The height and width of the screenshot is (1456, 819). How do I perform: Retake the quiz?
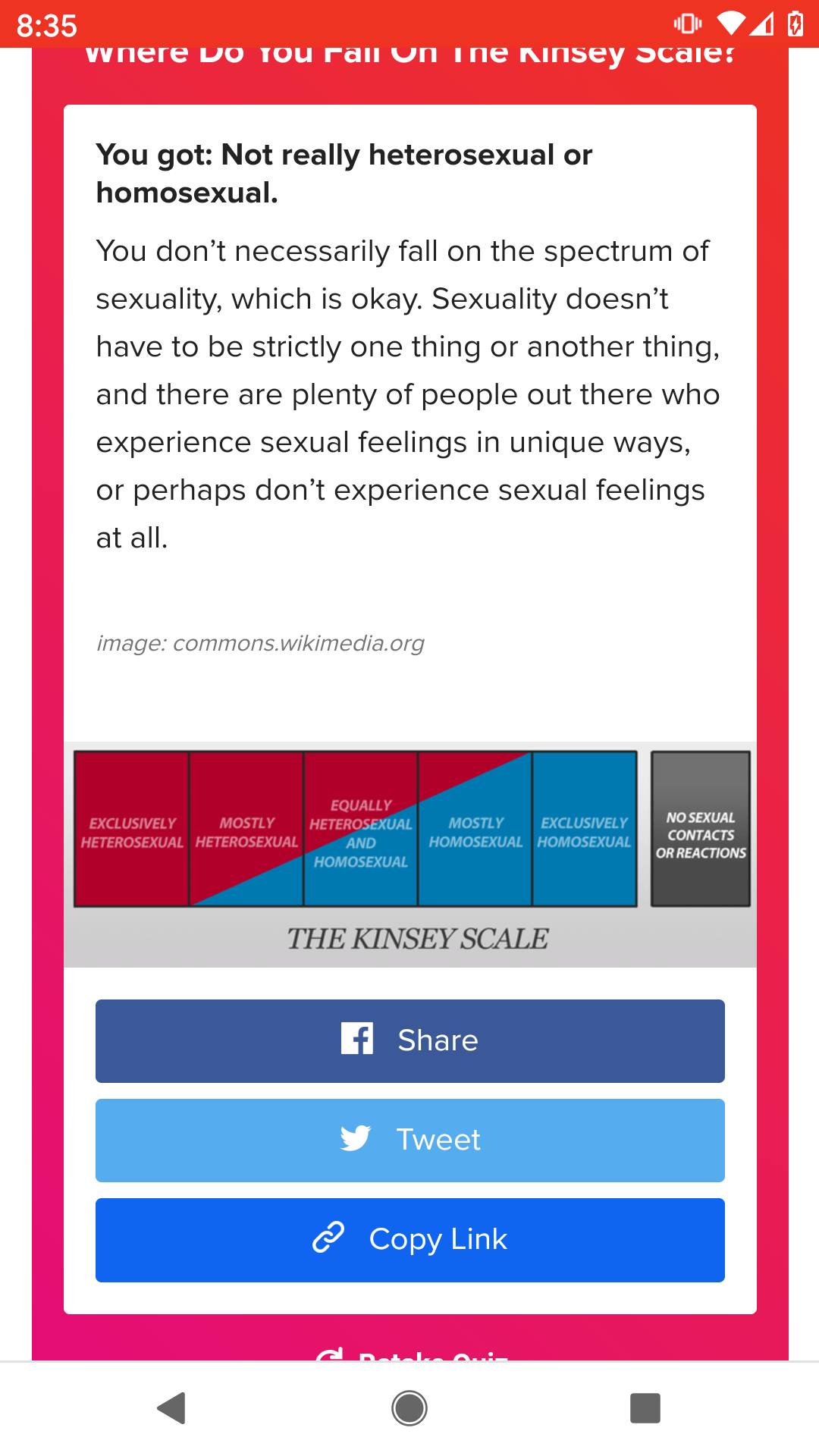tap(413, 1354)
